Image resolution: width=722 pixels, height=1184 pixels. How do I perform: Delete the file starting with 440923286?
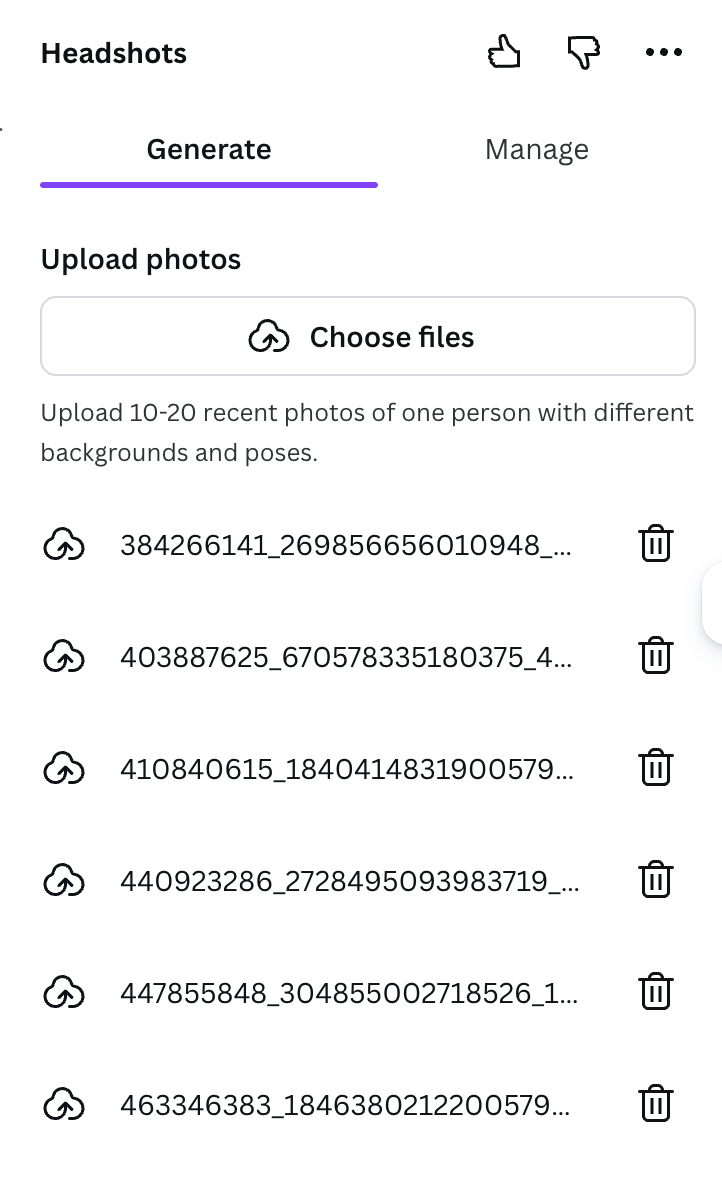click(x=655, y=880)
